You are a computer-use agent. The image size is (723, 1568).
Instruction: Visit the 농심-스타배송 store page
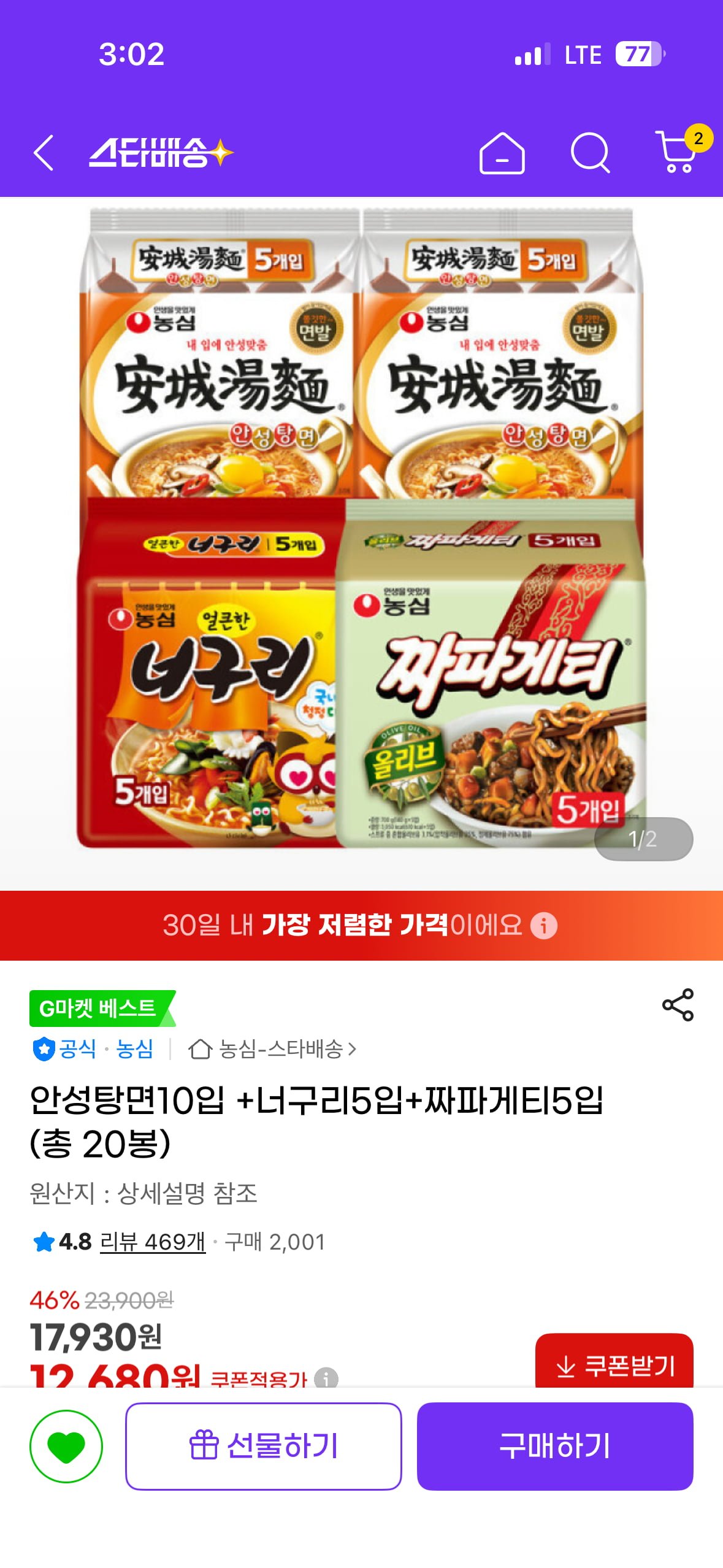[272, 1049]
